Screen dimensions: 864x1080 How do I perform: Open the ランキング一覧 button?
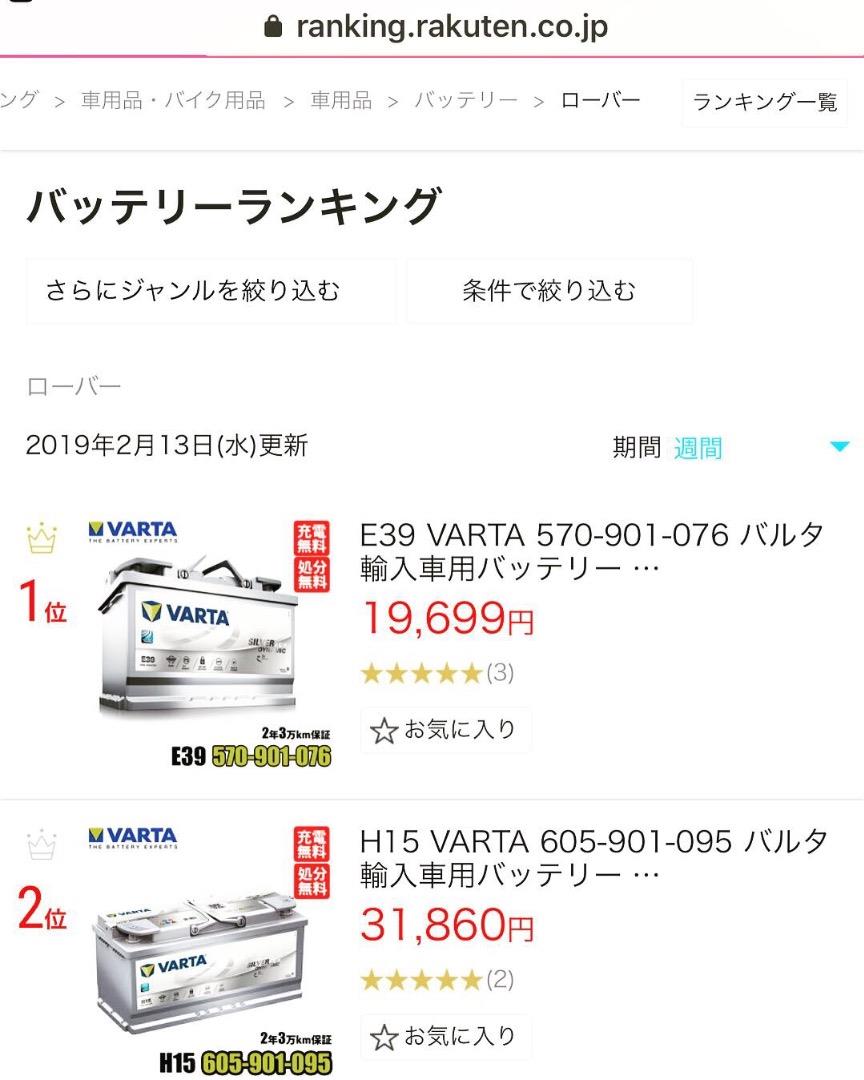(x=765, y=102)
